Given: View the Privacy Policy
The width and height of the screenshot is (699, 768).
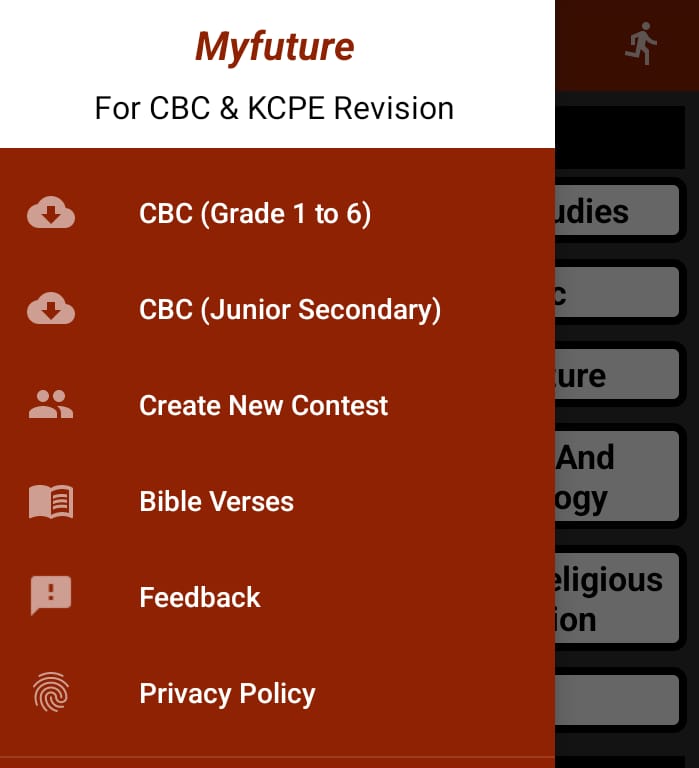Looking at the screenshot, I should 227,694.
